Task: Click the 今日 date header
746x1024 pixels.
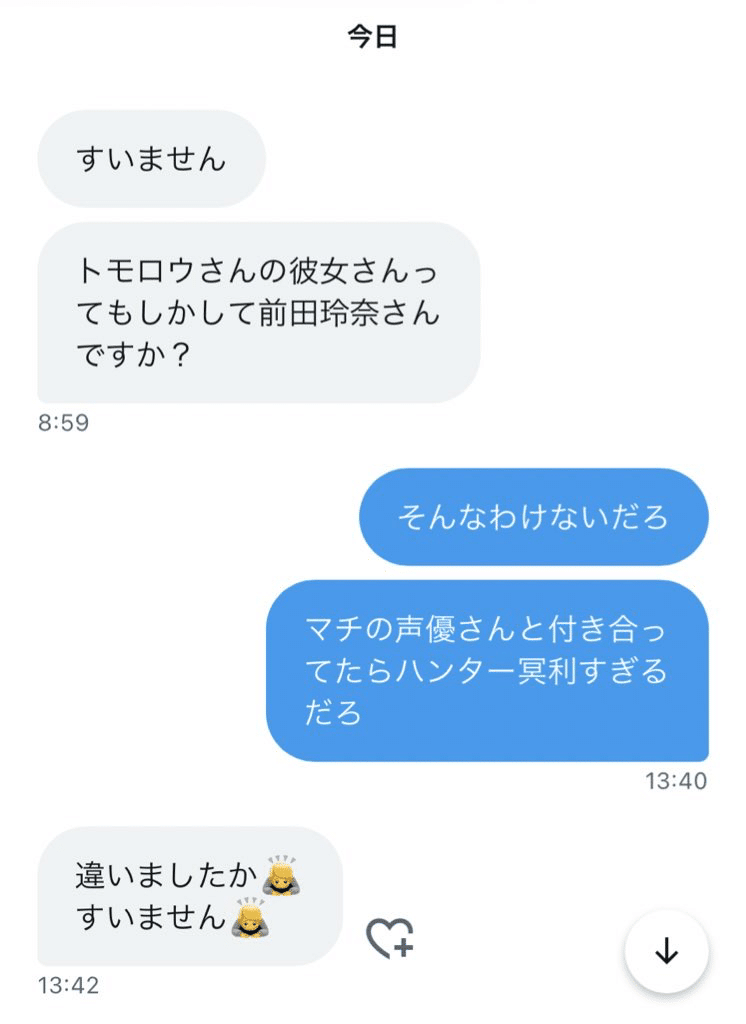Action: [x=371, y=37]
